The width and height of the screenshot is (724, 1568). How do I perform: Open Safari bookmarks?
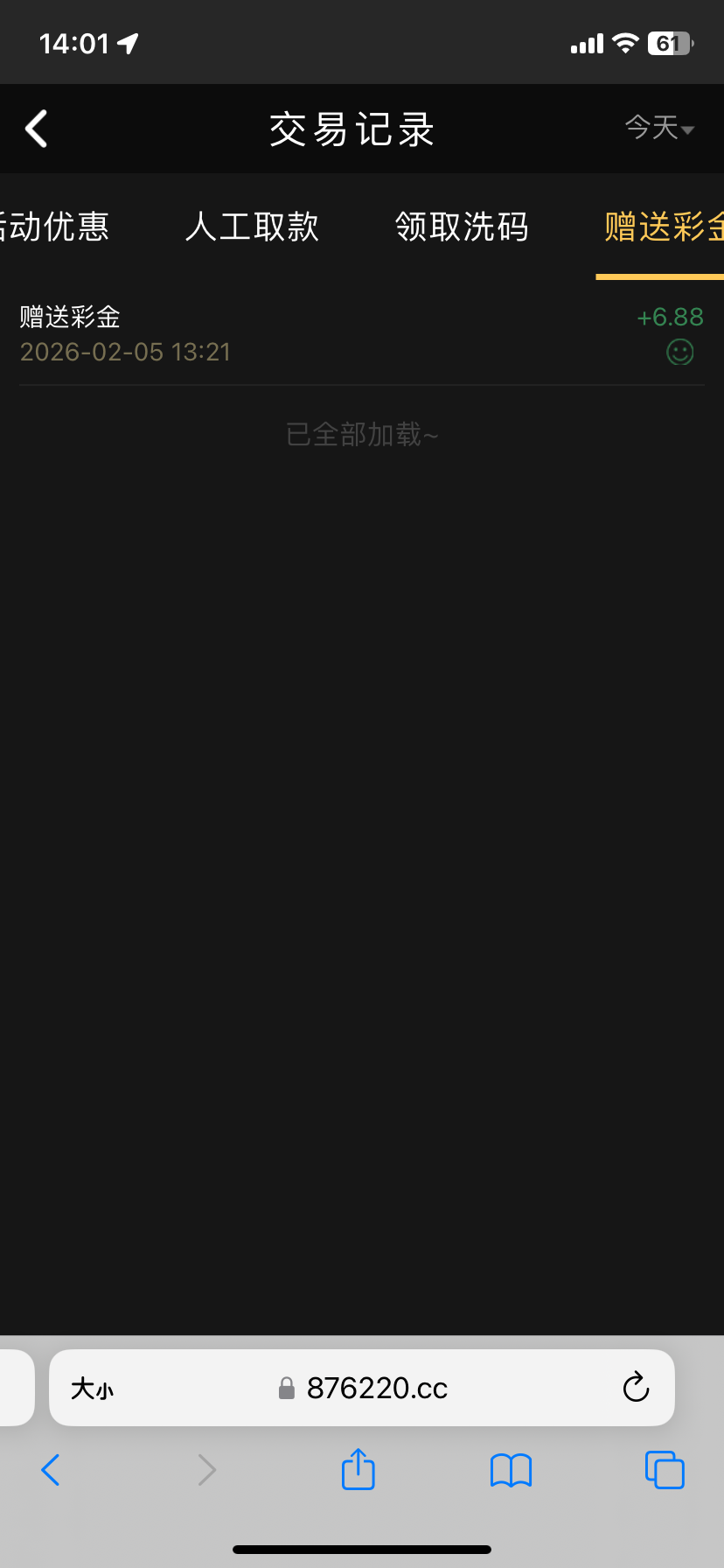point(511,1470)
